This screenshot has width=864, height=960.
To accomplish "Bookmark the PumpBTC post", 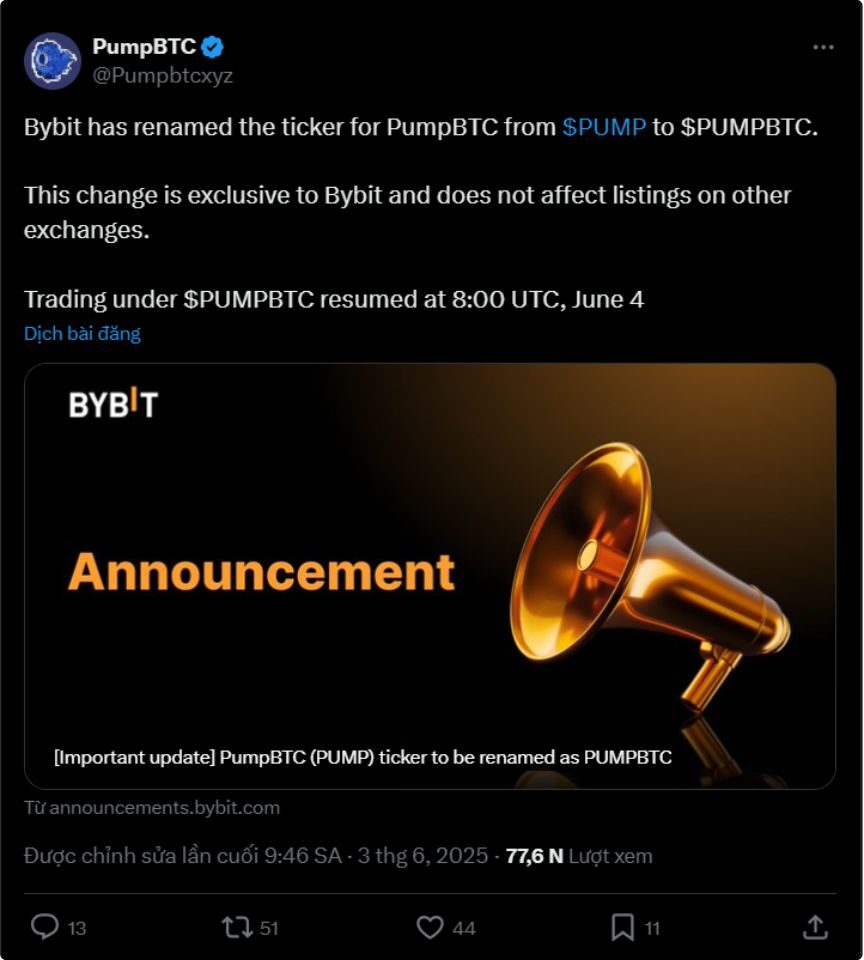I will click(x=622, y=927).
